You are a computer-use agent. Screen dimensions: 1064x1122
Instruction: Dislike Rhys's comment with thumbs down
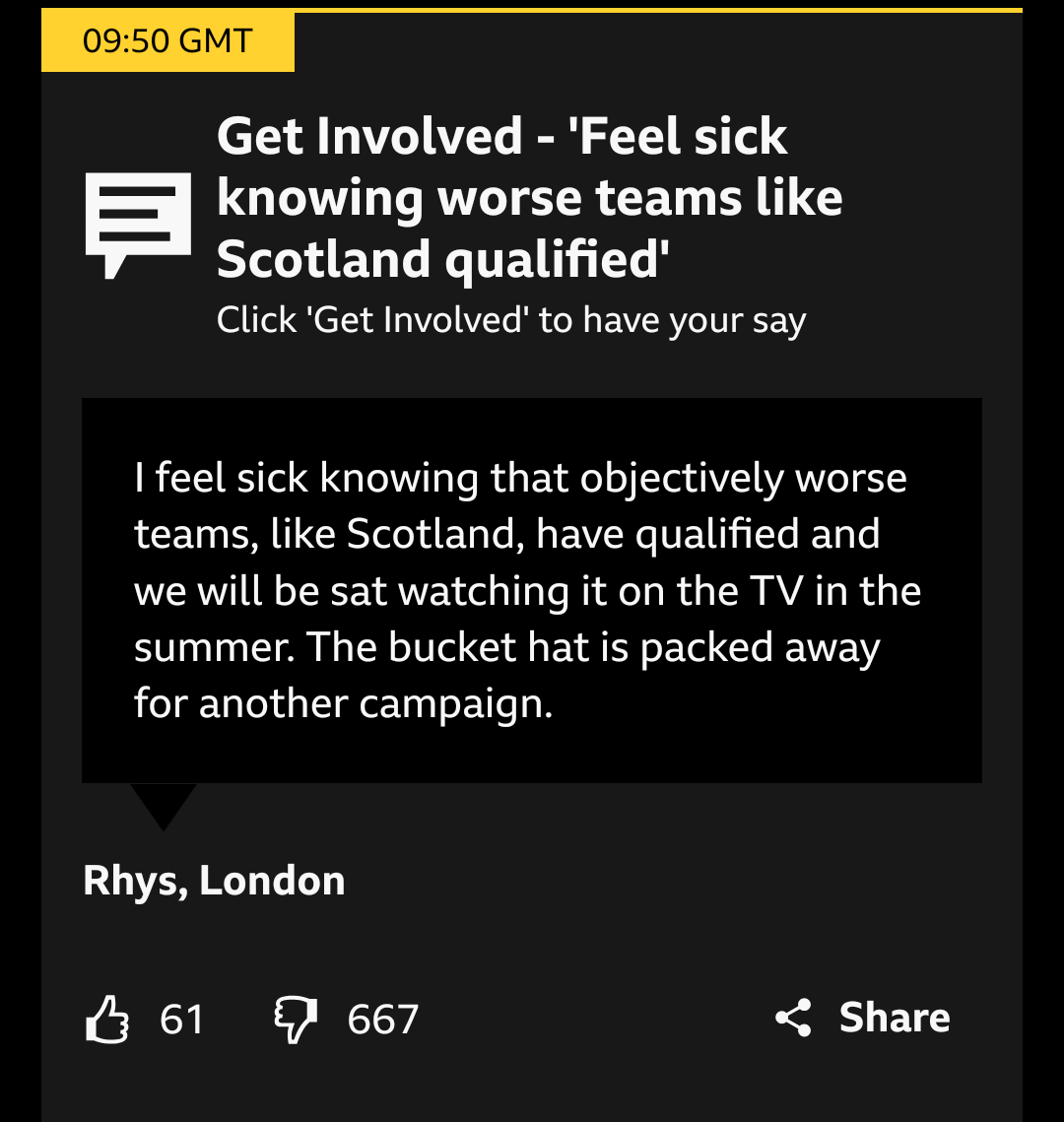296,1020
